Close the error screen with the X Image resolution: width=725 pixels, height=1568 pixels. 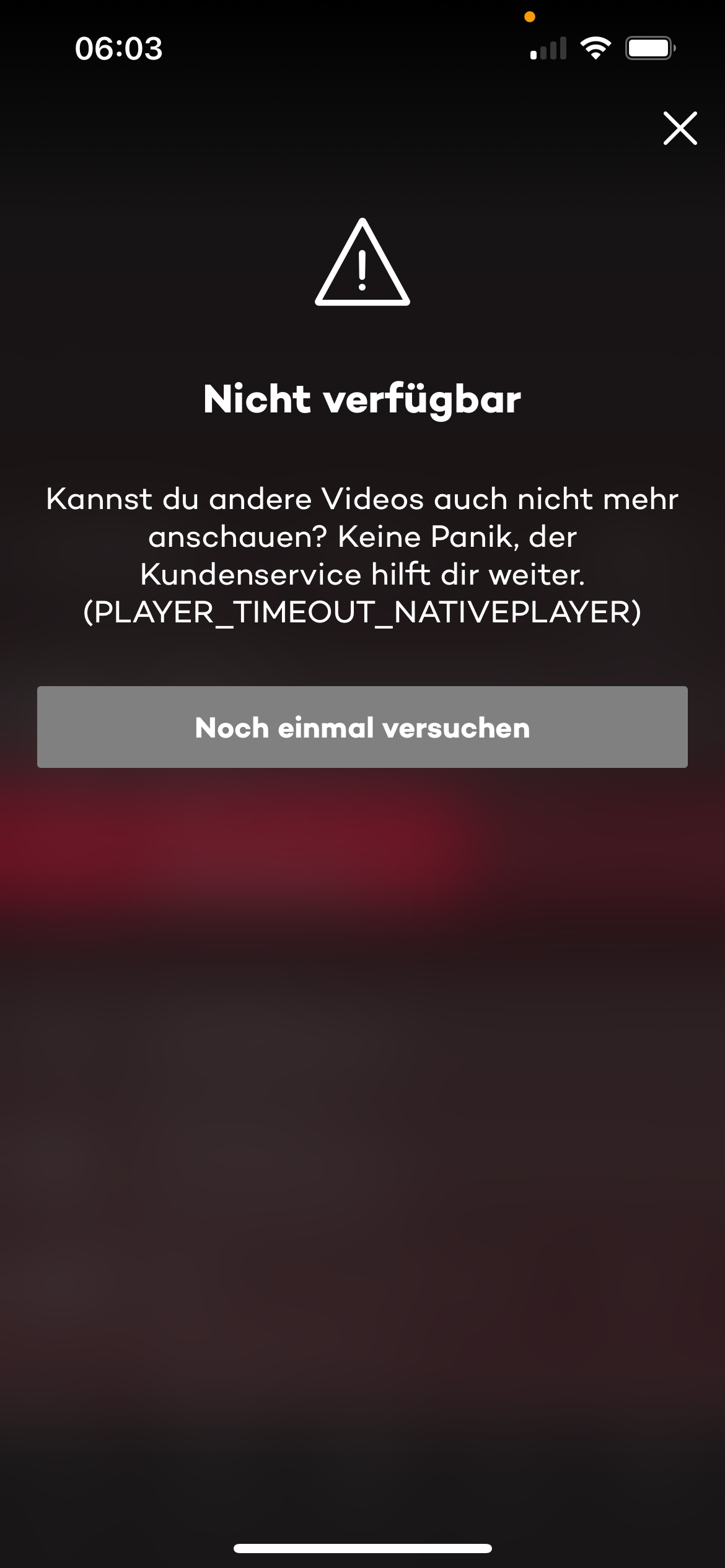pos(680,128)
